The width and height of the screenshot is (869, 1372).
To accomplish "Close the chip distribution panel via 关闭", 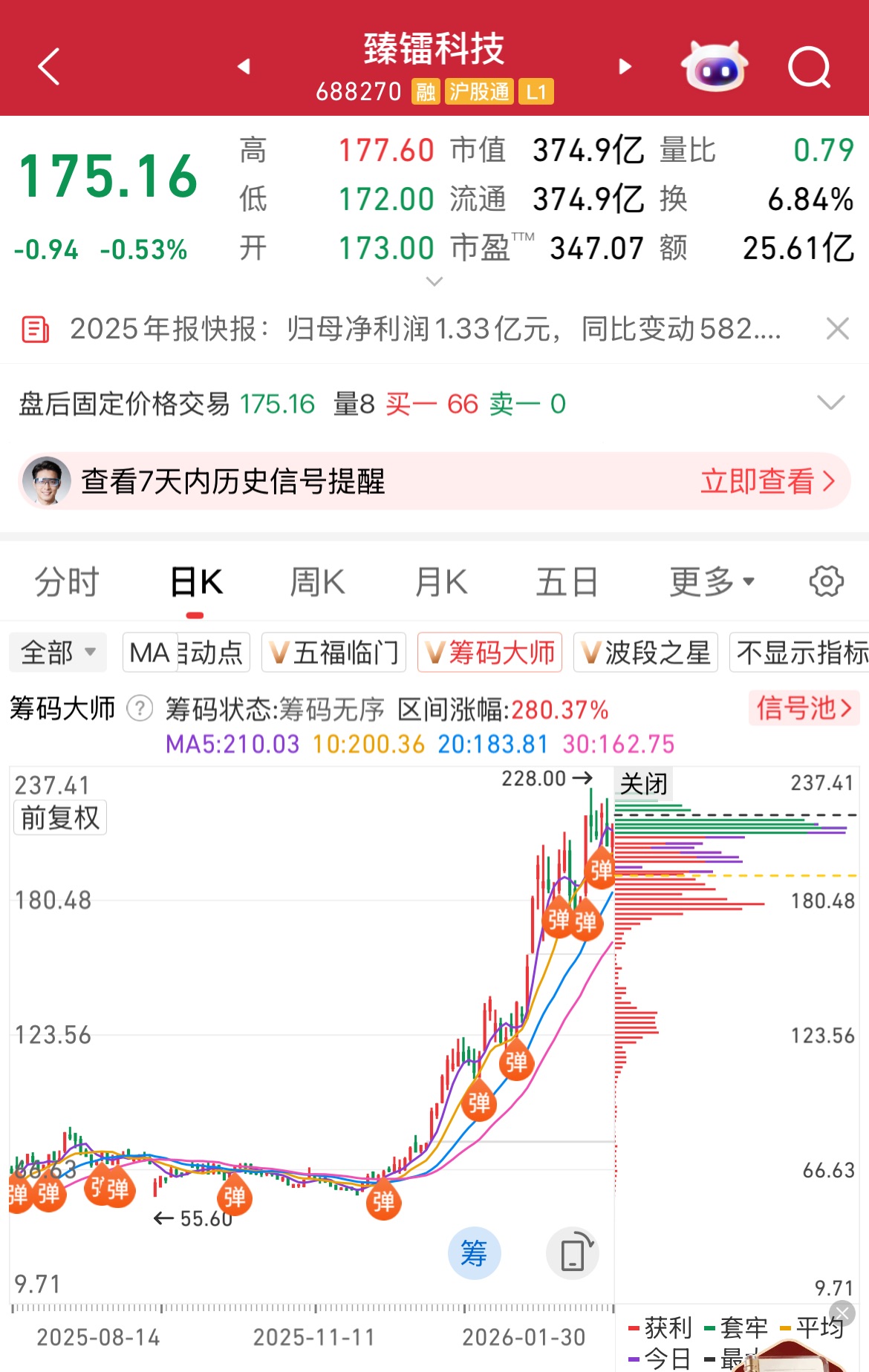I will [x=643, y=783].
